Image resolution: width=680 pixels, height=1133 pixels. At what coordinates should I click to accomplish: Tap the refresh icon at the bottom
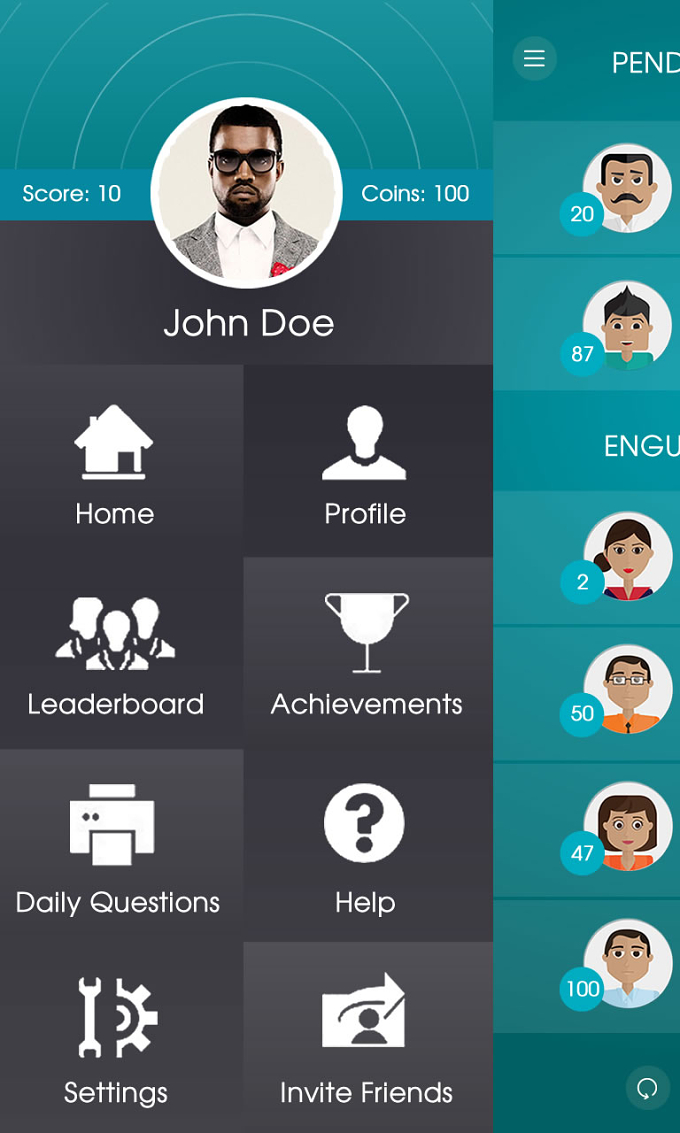(647, 1087)
